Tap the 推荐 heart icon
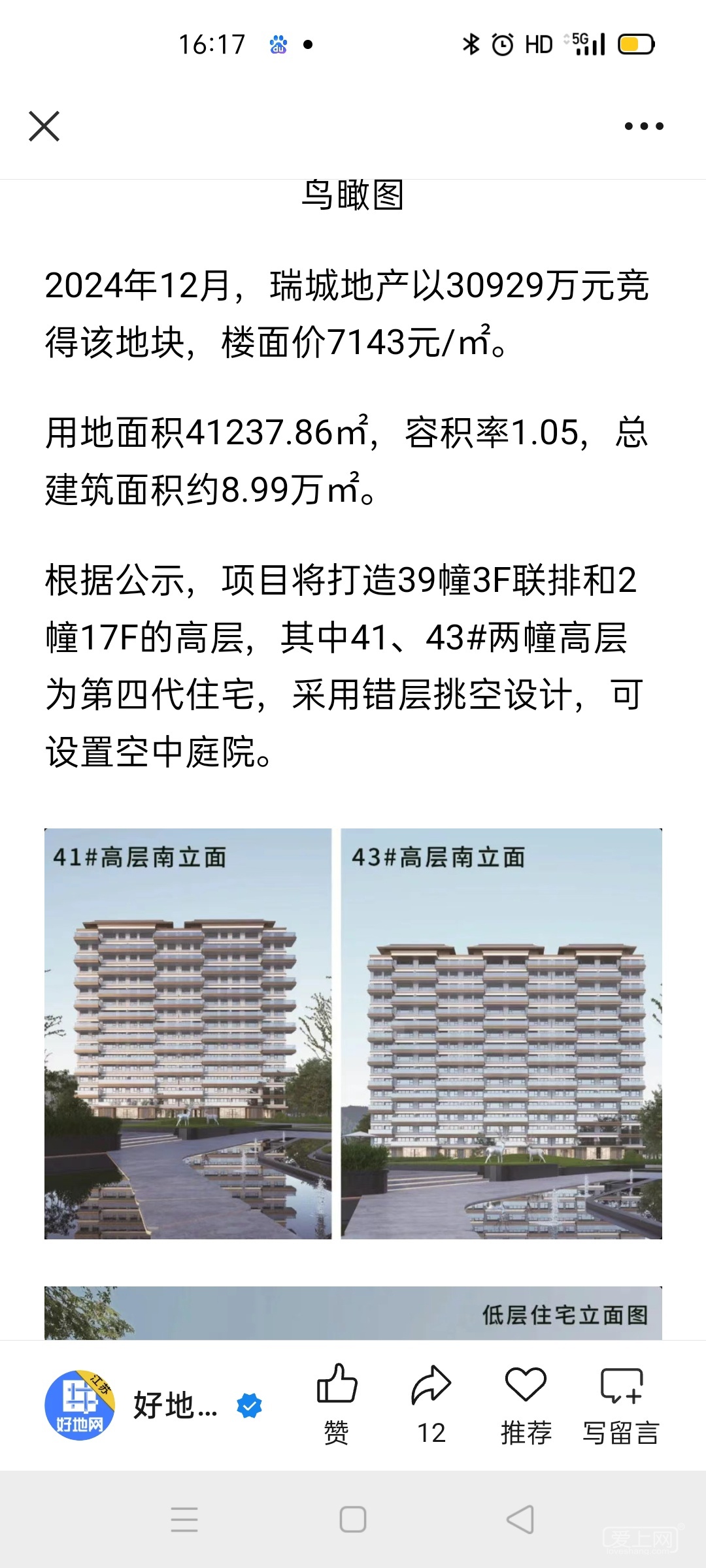 point(526,1403)
